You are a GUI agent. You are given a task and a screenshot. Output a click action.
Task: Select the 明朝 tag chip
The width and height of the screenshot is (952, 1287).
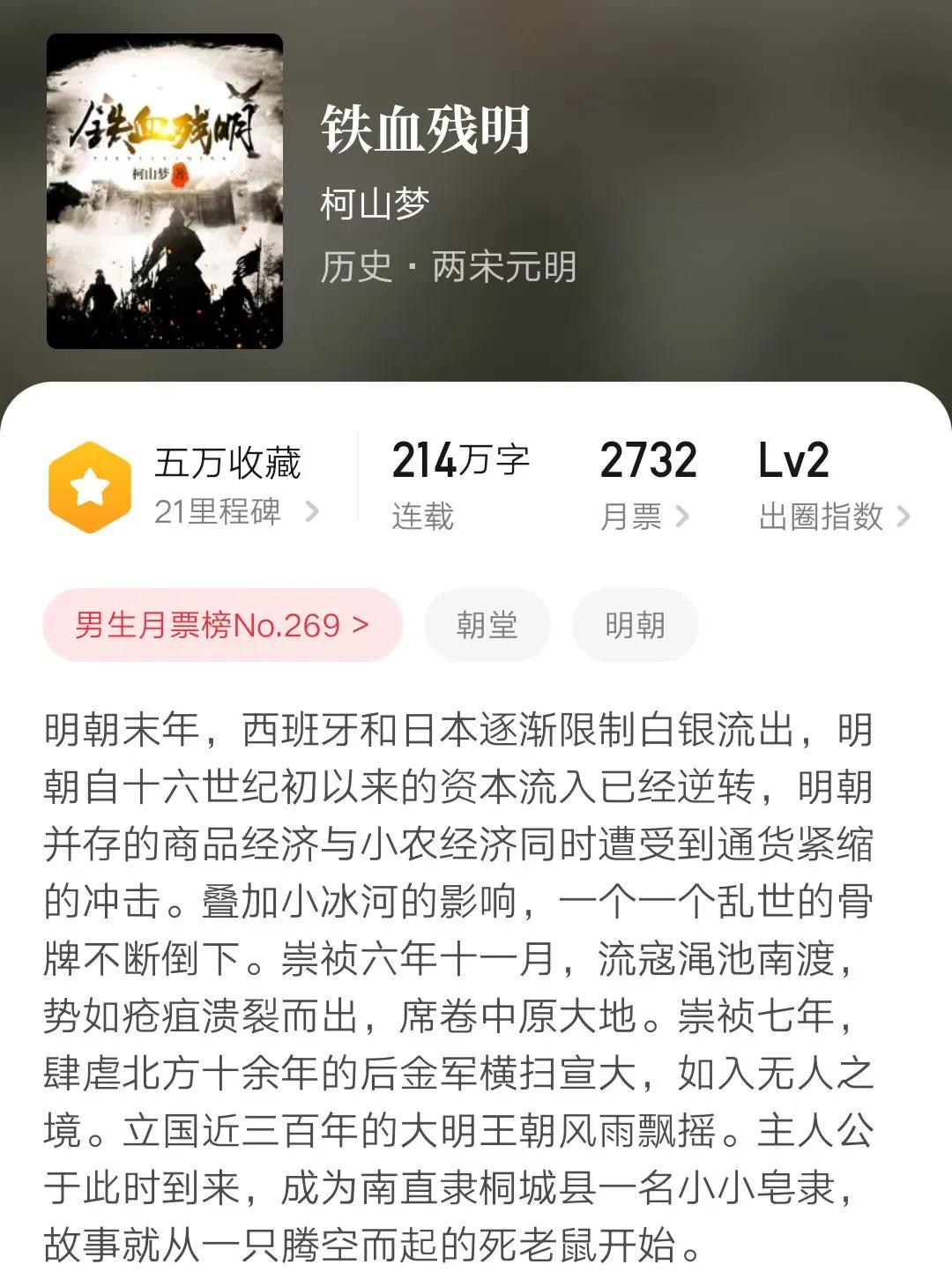pyautogui.click(x=635, y=625)
